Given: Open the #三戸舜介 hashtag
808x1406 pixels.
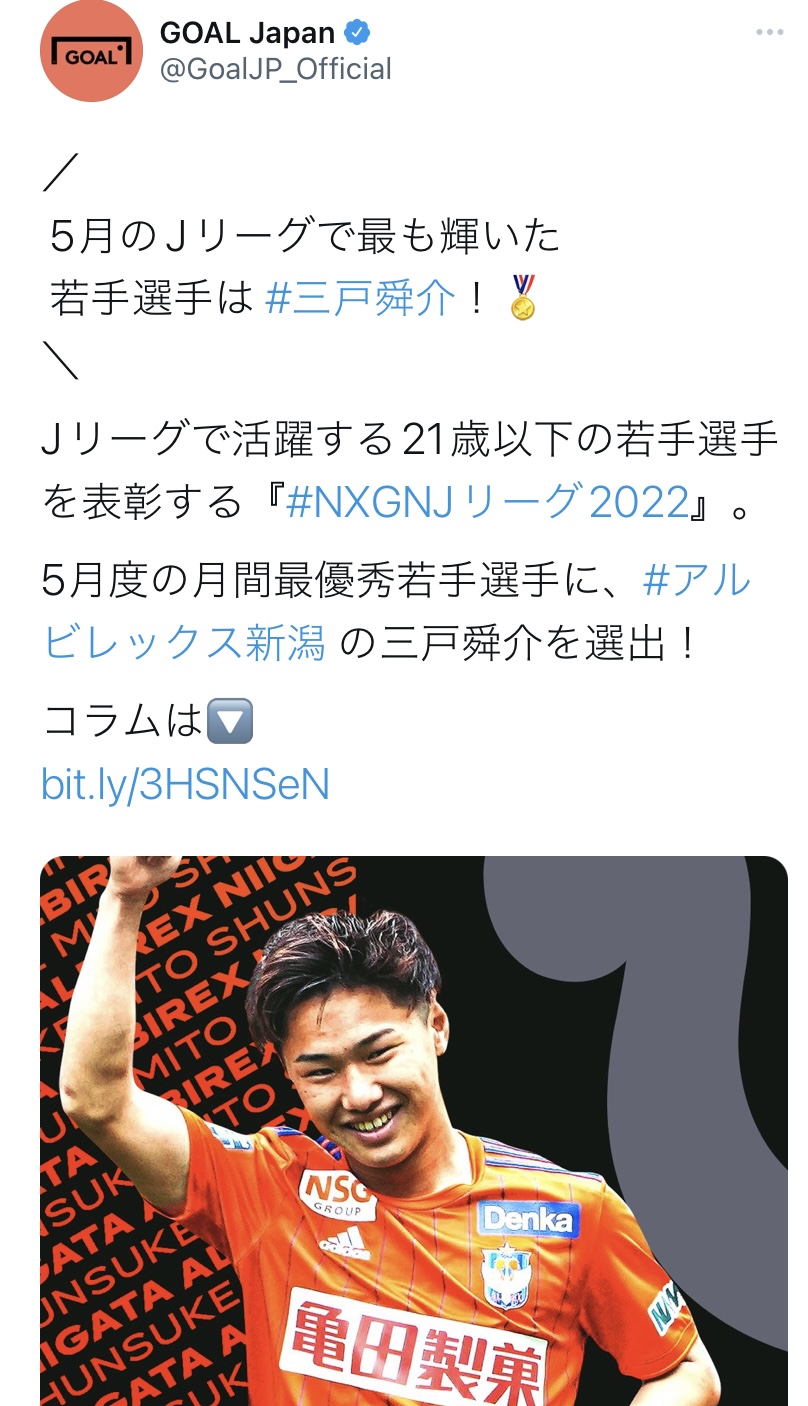Looking at the screenshot, I should 361,298.
